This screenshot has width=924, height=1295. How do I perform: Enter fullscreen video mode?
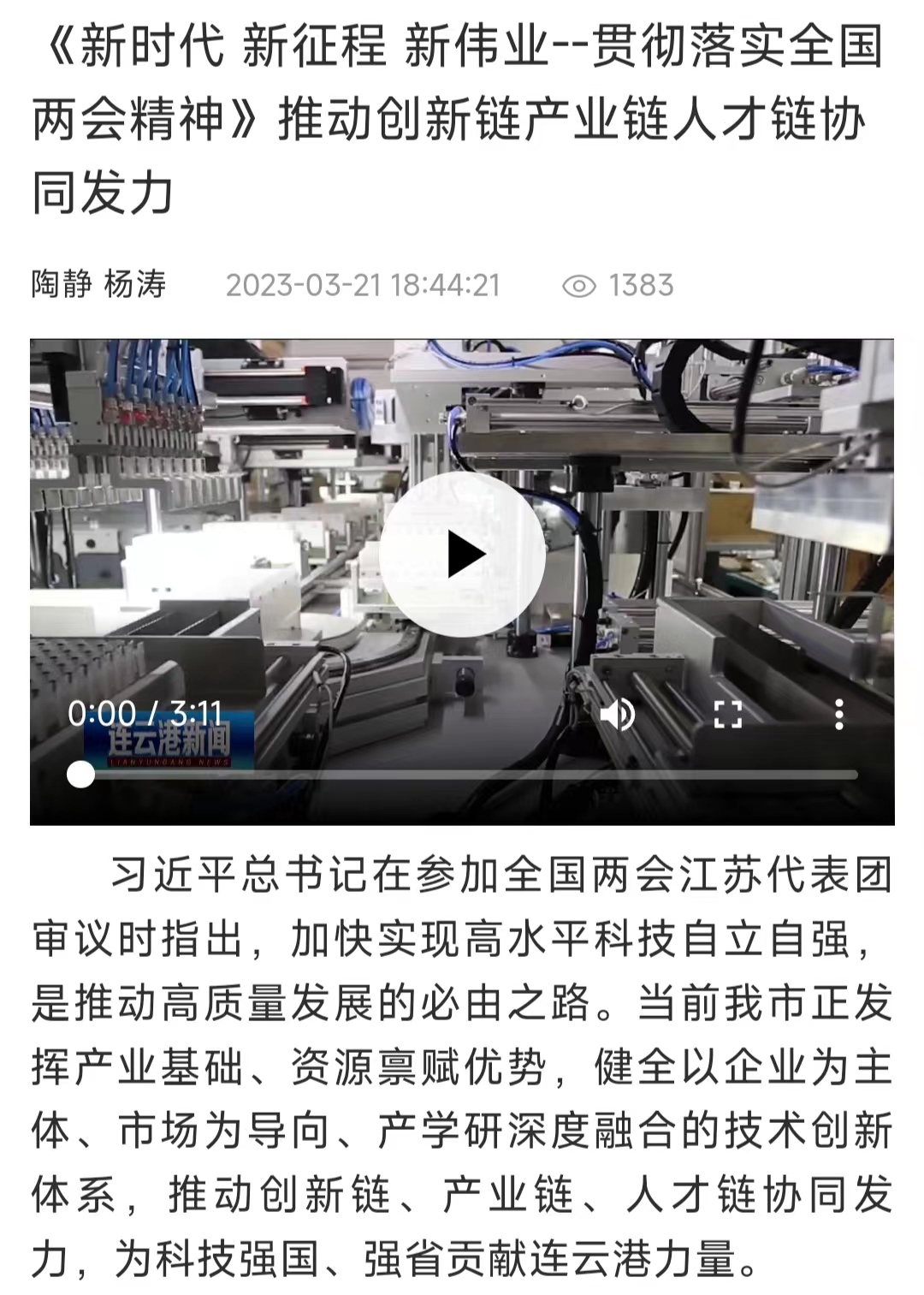pos(728,714)
